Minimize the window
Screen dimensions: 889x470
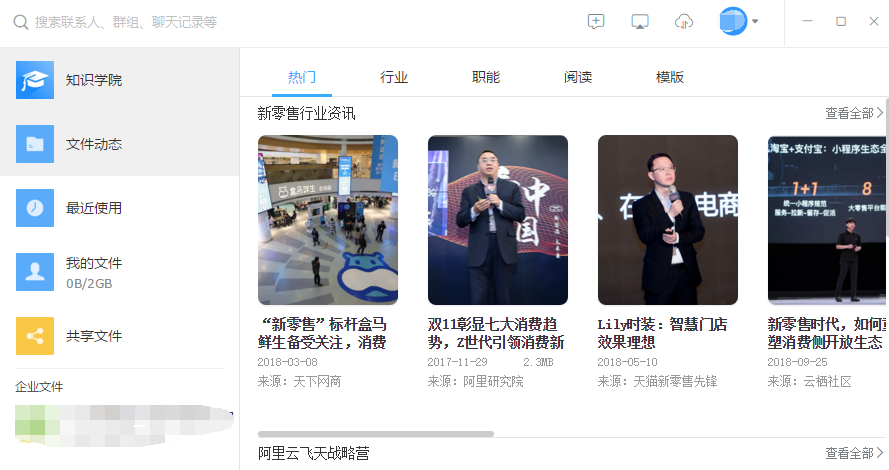pyautogui.click(x=807, y=21)
